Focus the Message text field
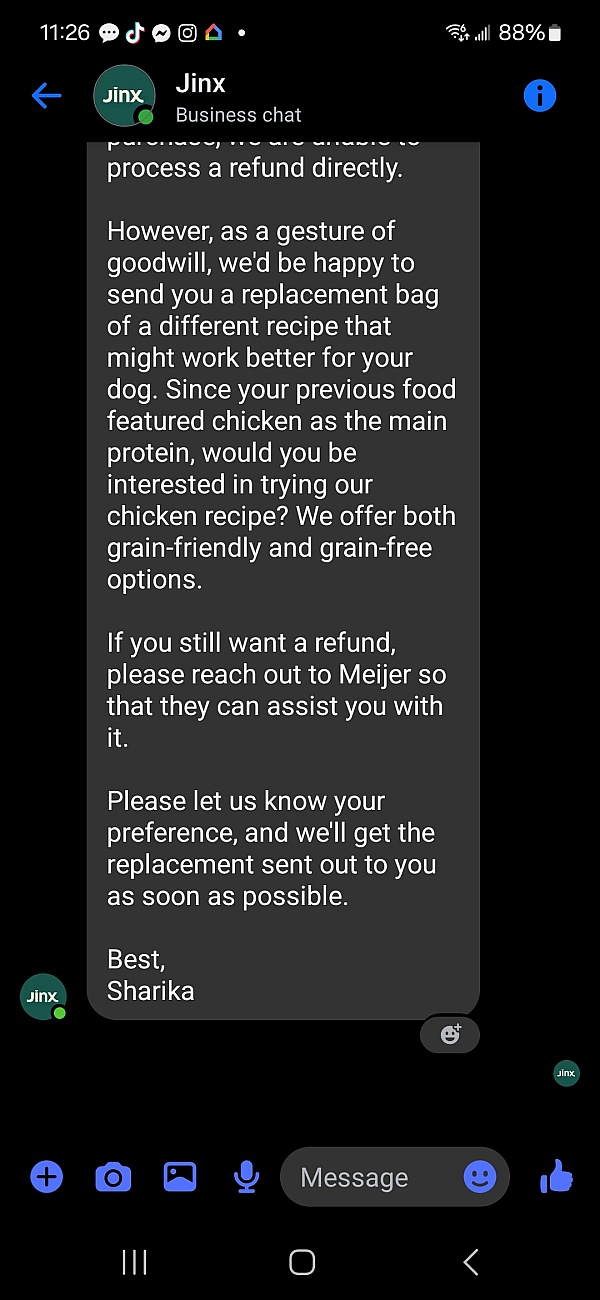Screen dimensions: 600x1300 tap(372, 1177)
